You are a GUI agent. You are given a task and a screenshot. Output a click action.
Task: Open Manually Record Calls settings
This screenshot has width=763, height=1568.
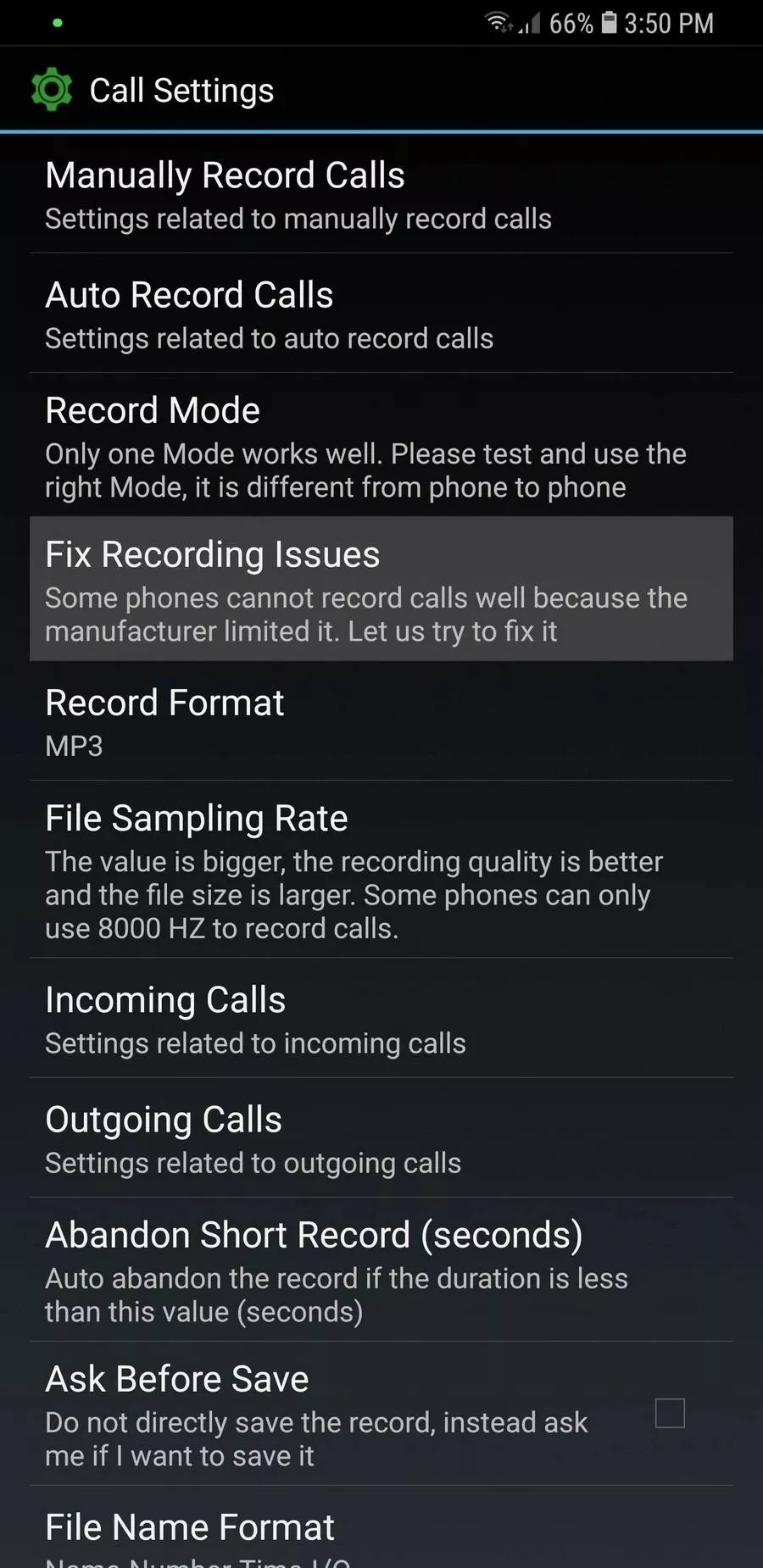click(381, 194)
